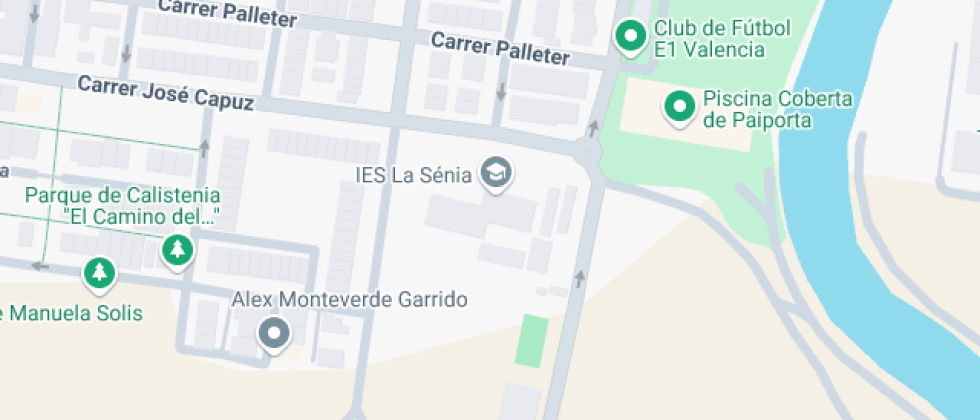Viewport: 980px width, 420px height.
Task: Open the Club de Fútbol E1 Valencia marker
Action: [x=630, y=38]
